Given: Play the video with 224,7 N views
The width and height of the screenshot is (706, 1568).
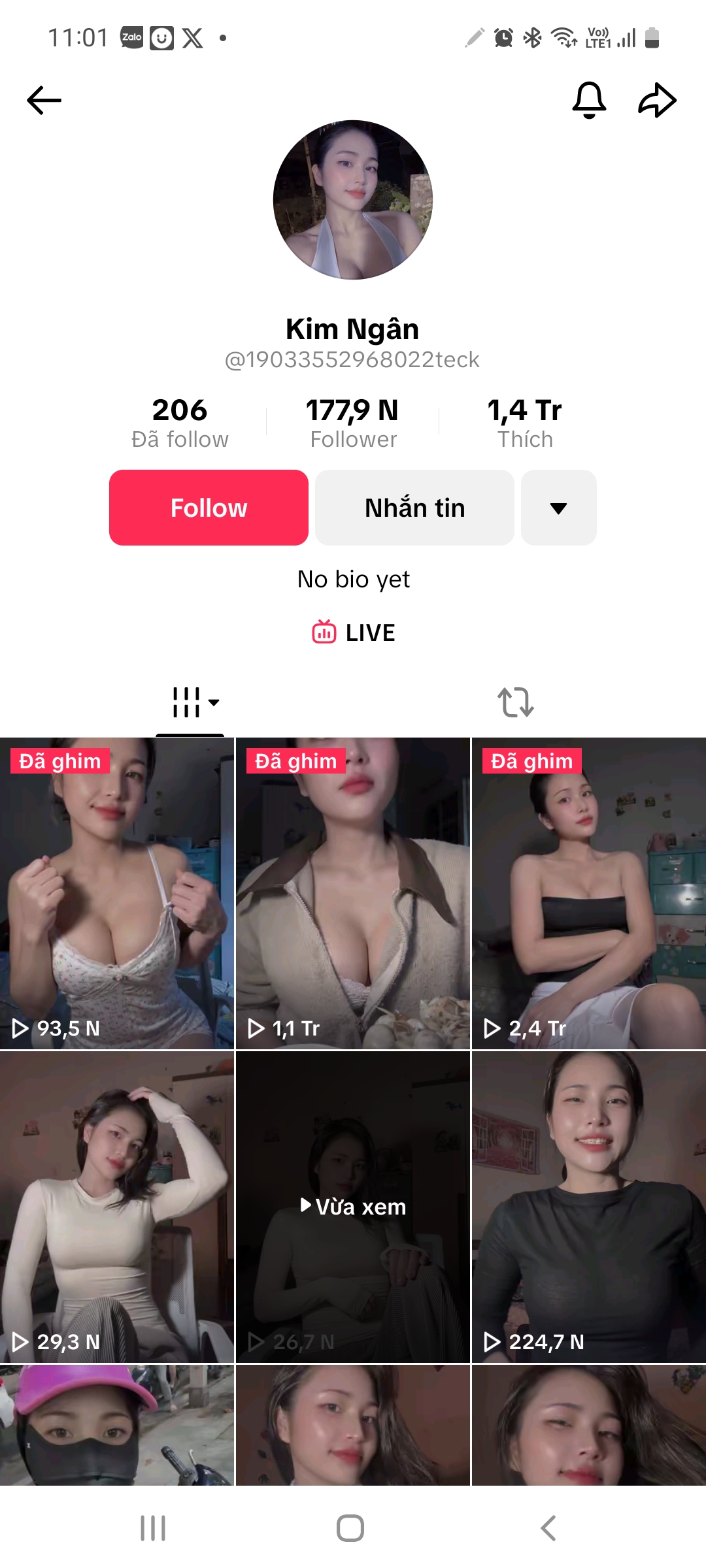Looking at the screenshot, I should (588, 1207).
